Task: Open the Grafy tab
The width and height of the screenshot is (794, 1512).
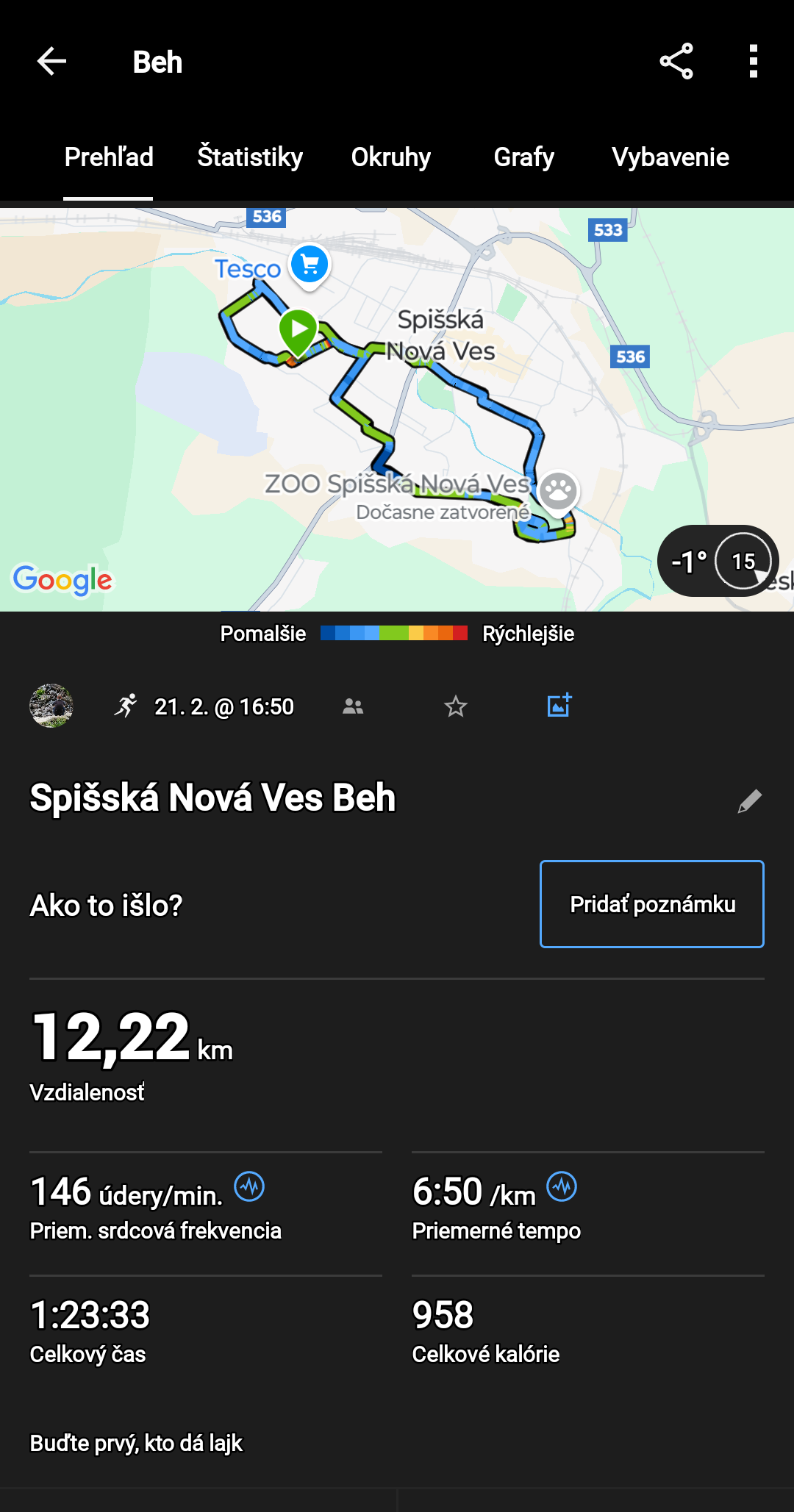Action: pyautogui.click(x=523, y=157)
